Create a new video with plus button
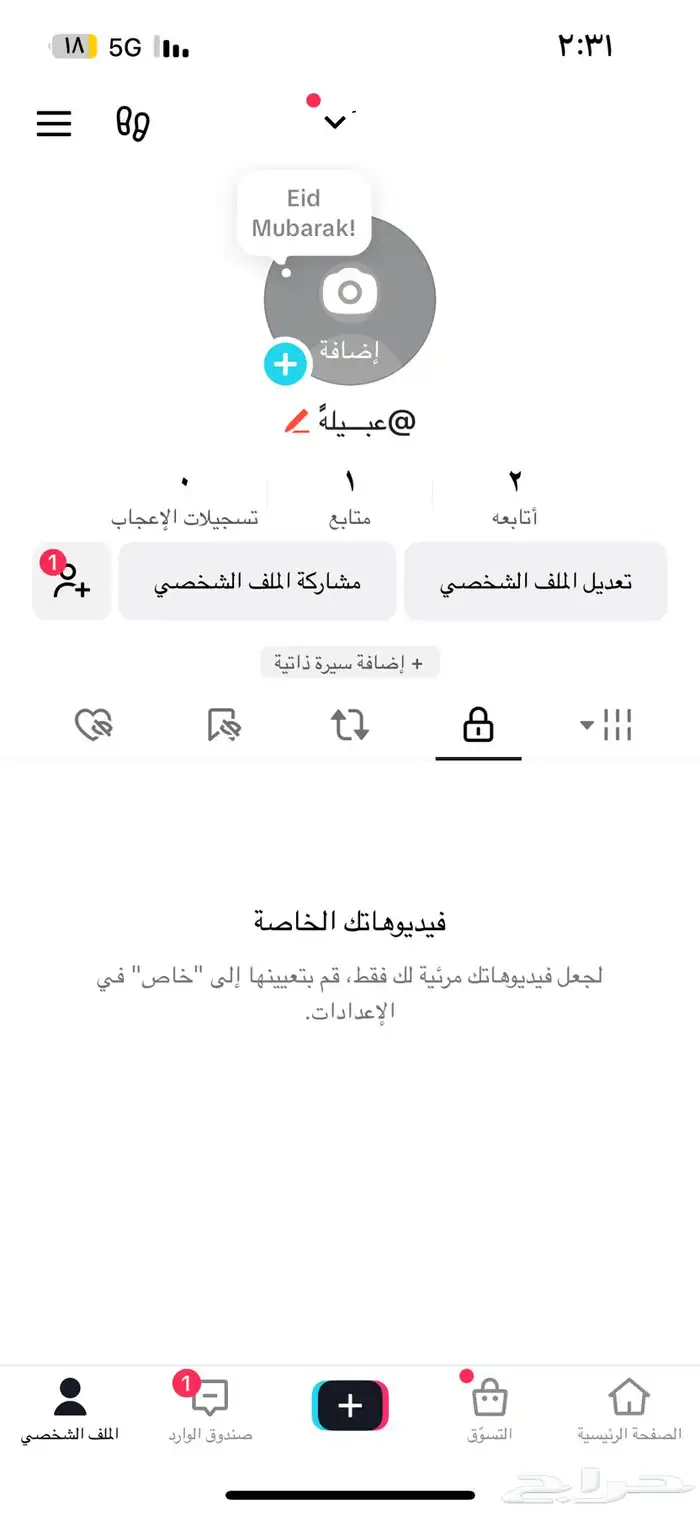Screen dimensions: 700x1514 click(350, 1406)
